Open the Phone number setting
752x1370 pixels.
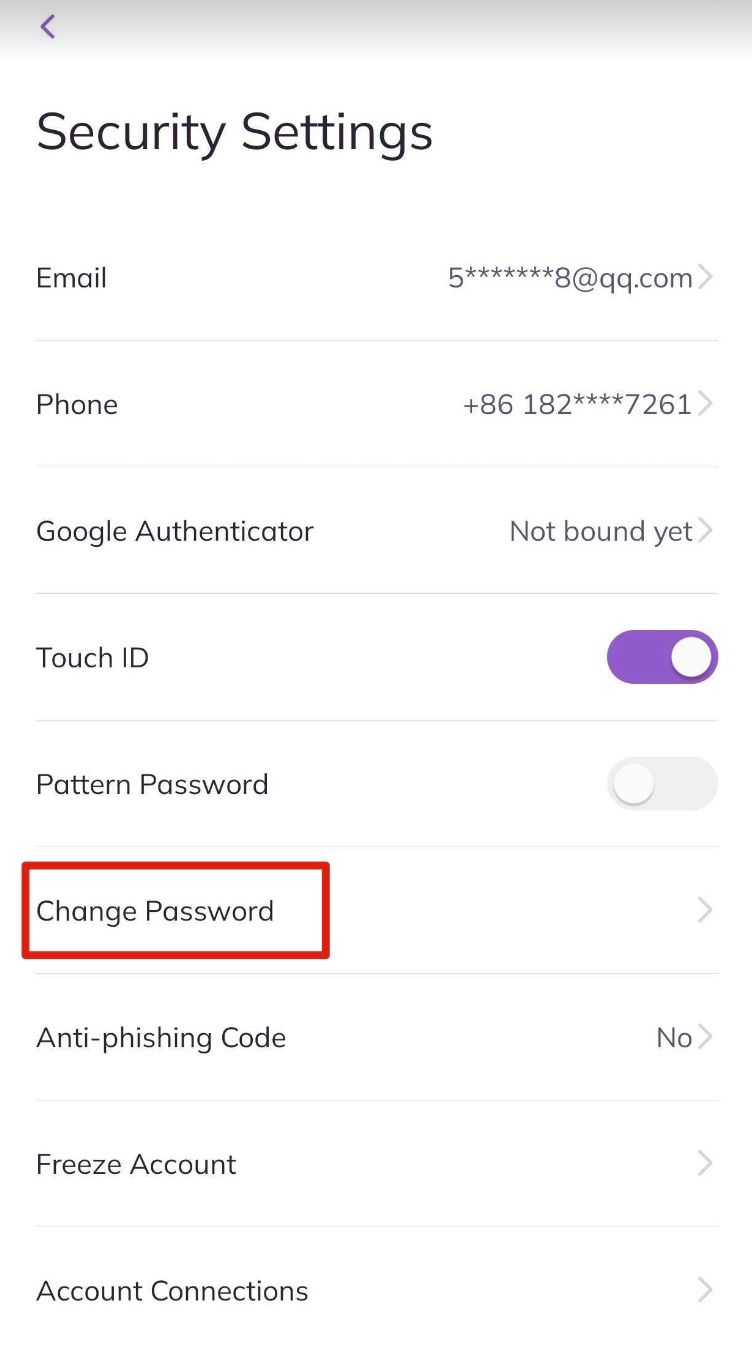pyautogui.click(x=376, y=404)
